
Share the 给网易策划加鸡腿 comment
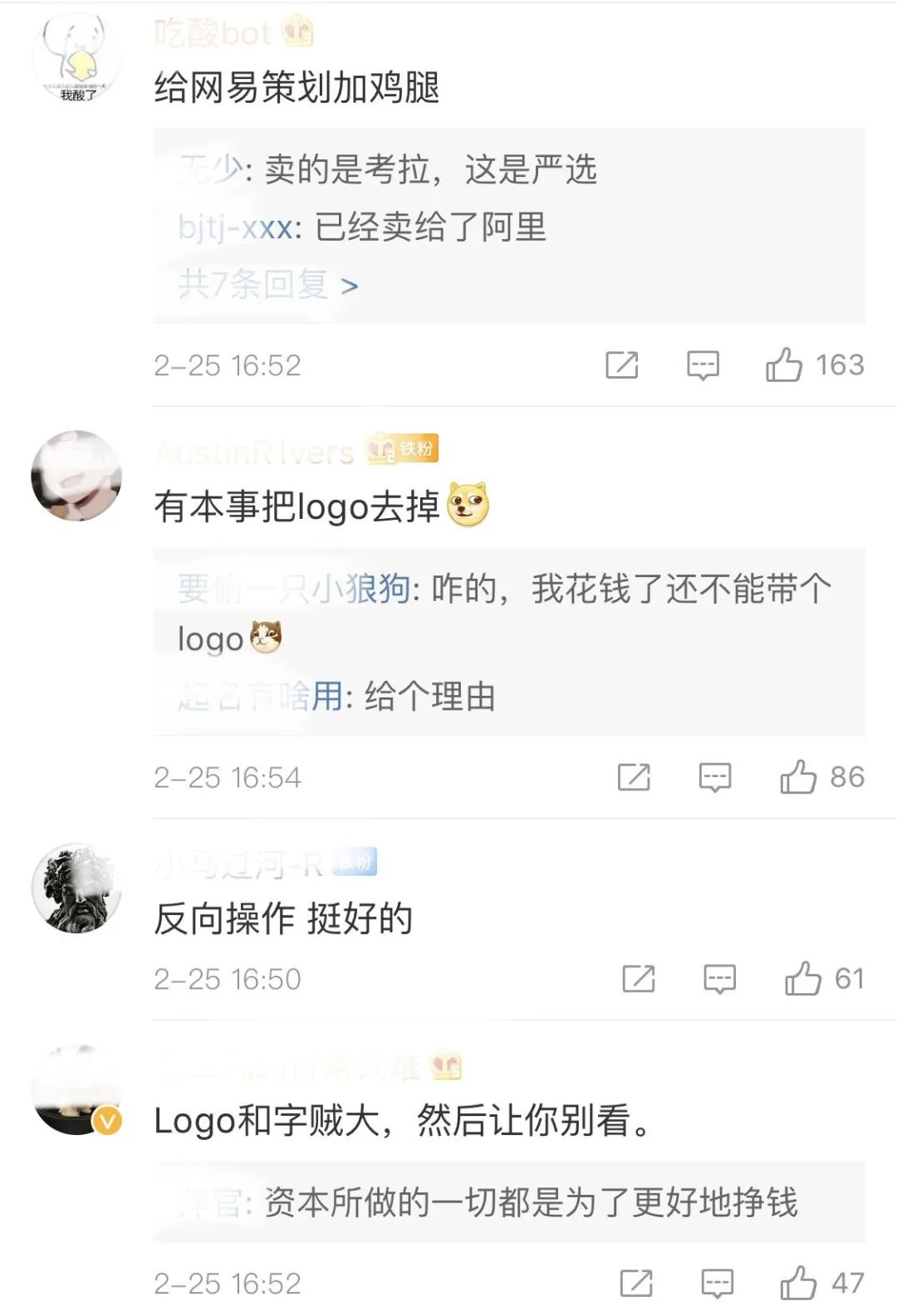[x=621, y=364]
